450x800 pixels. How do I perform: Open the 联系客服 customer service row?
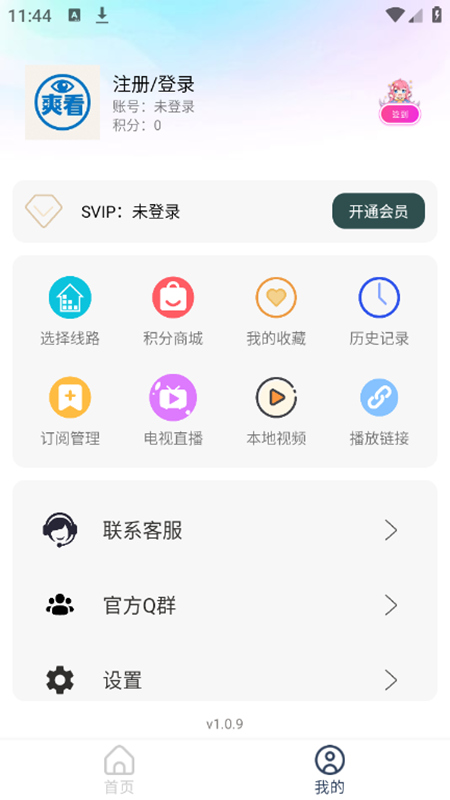[224, 531]
